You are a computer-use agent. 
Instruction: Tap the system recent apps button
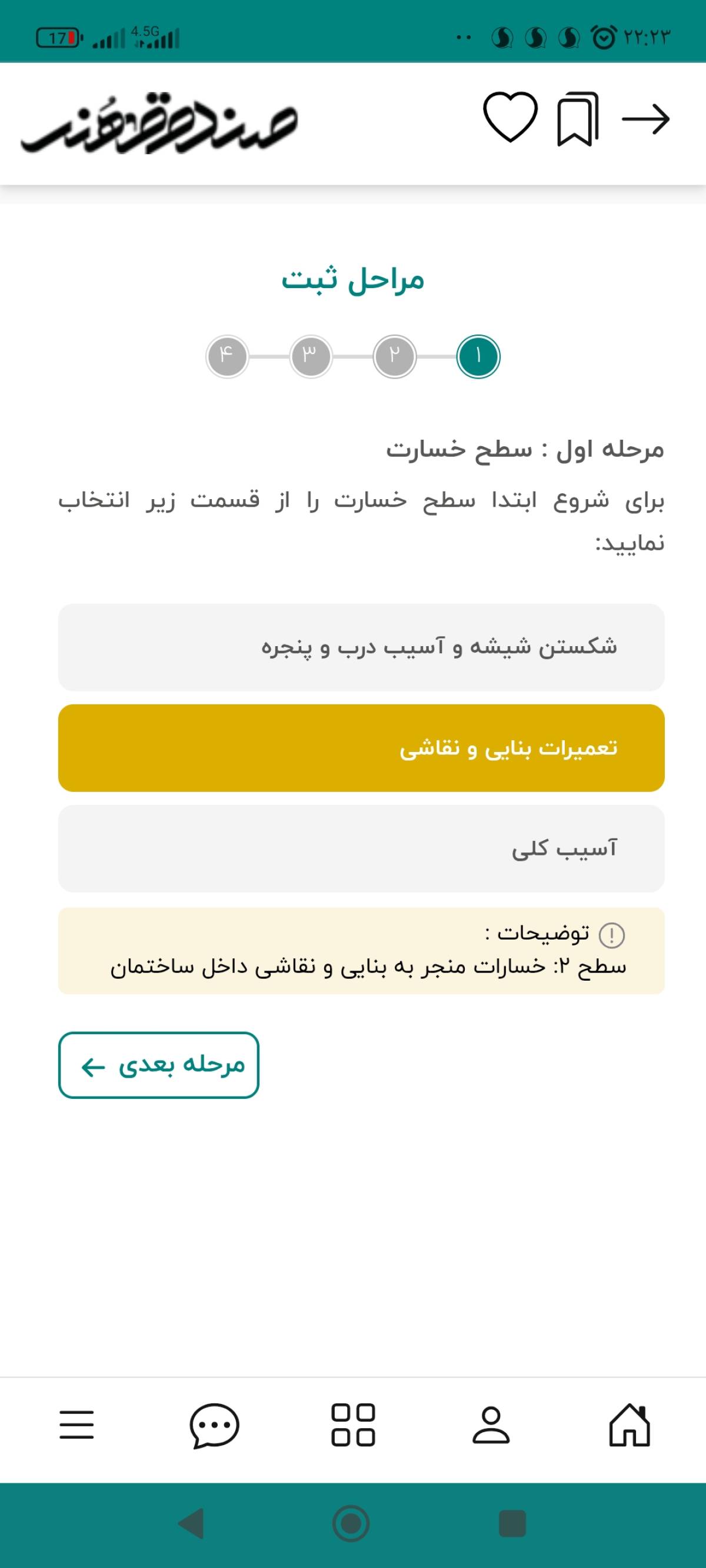tap(512, 1523)
